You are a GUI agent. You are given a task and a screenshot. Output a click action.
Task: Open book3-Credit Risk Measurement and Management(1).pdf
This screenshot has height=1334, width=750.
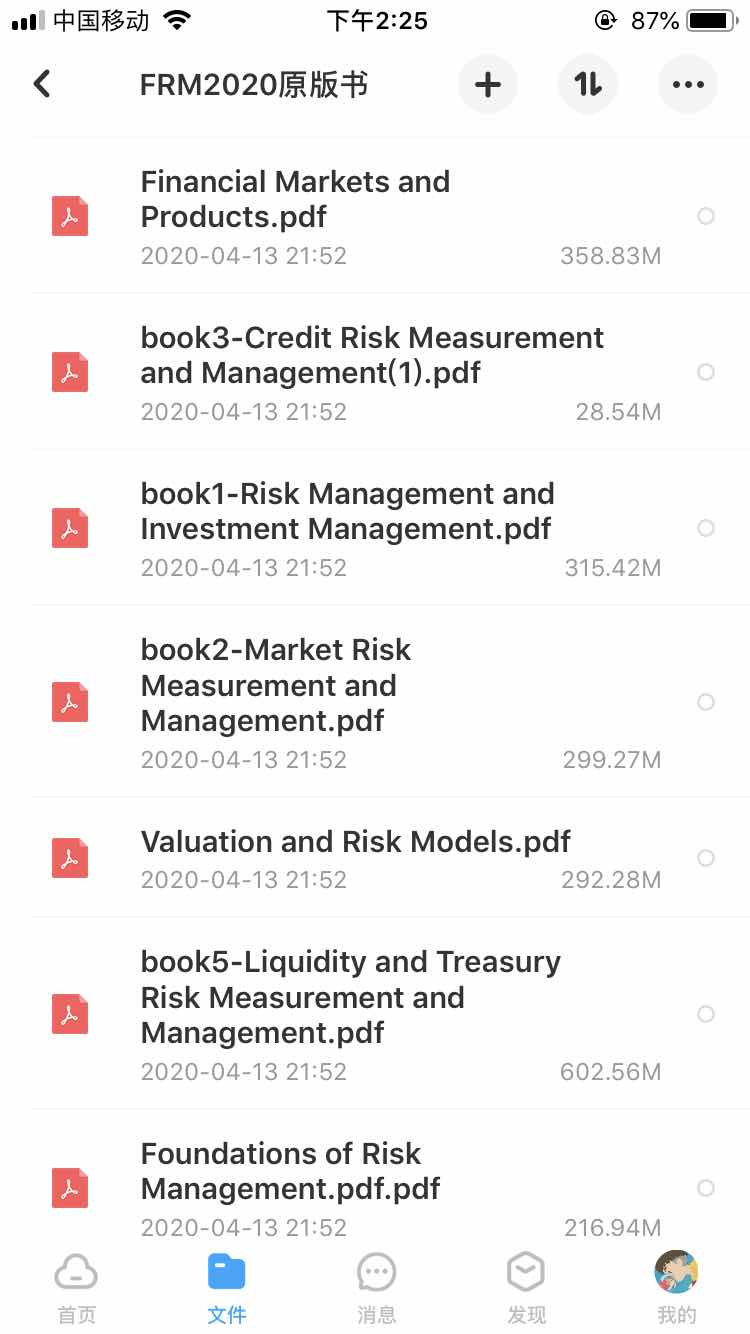(x=372, y=356)
